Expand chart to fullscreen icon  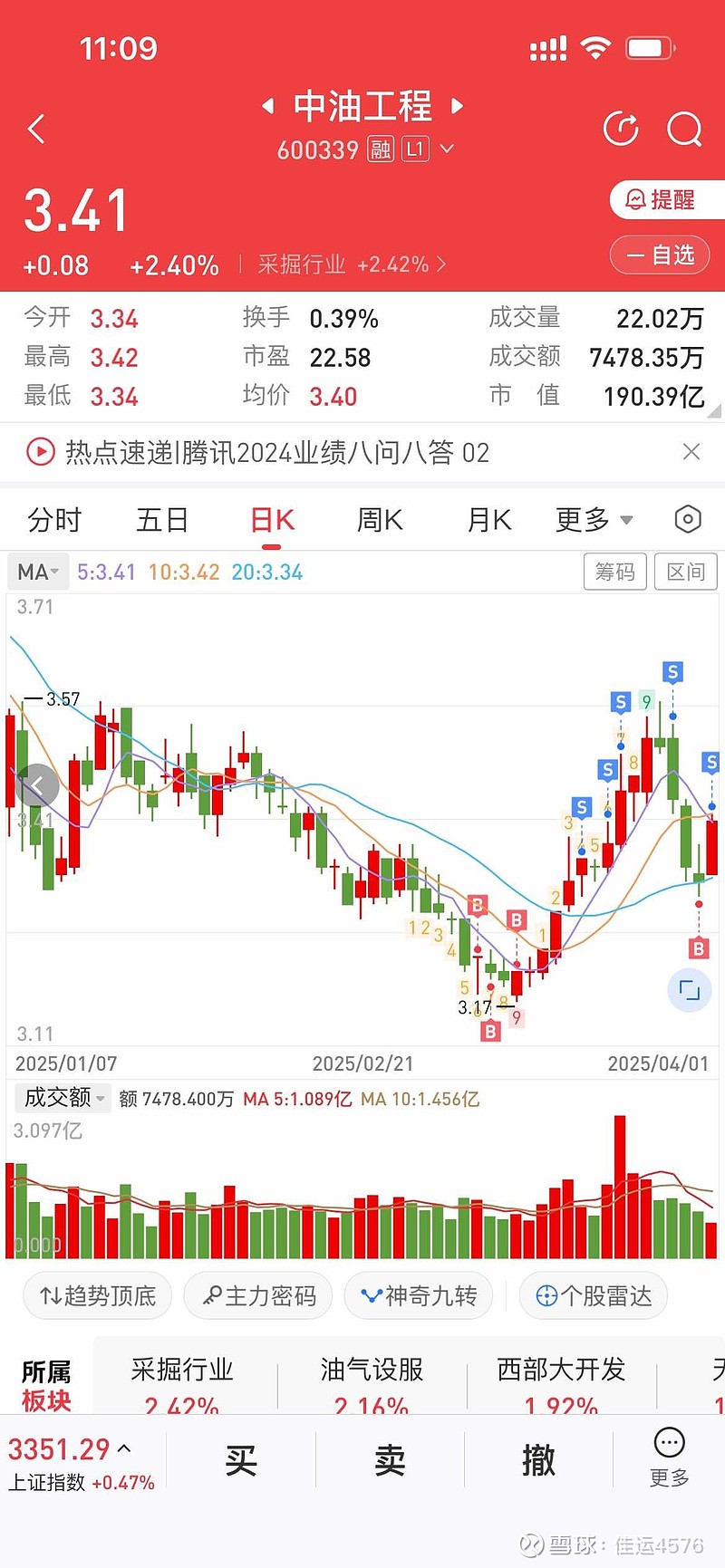tap(690, 990)
